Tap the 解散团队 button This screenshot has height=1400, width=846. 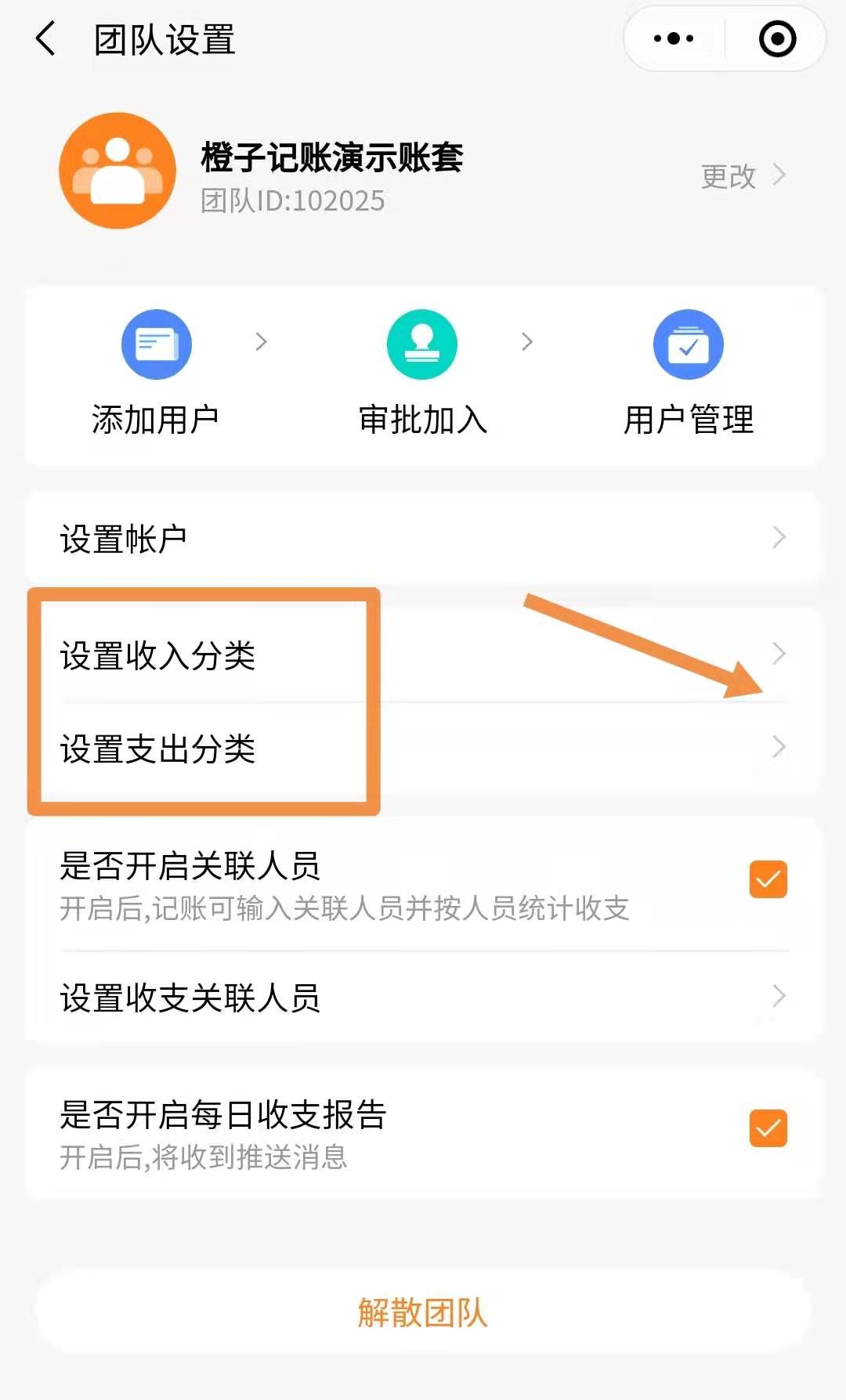click(x=423, y=1312)
